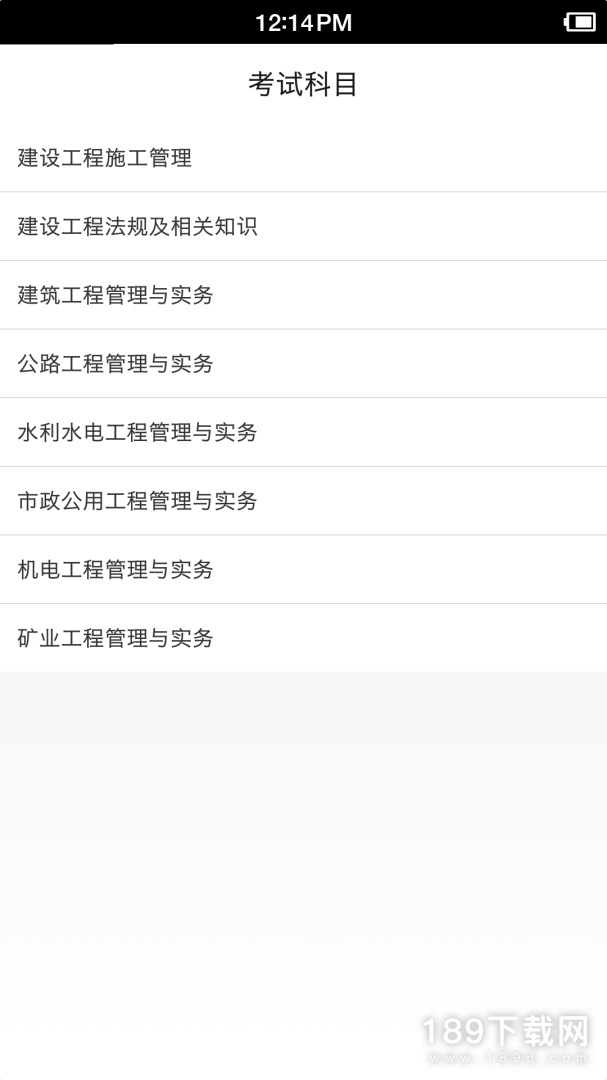Viewport: 607px width, 1080px height.
Task: Open 建设工程施工管理 subject
Action: point(303,158)
